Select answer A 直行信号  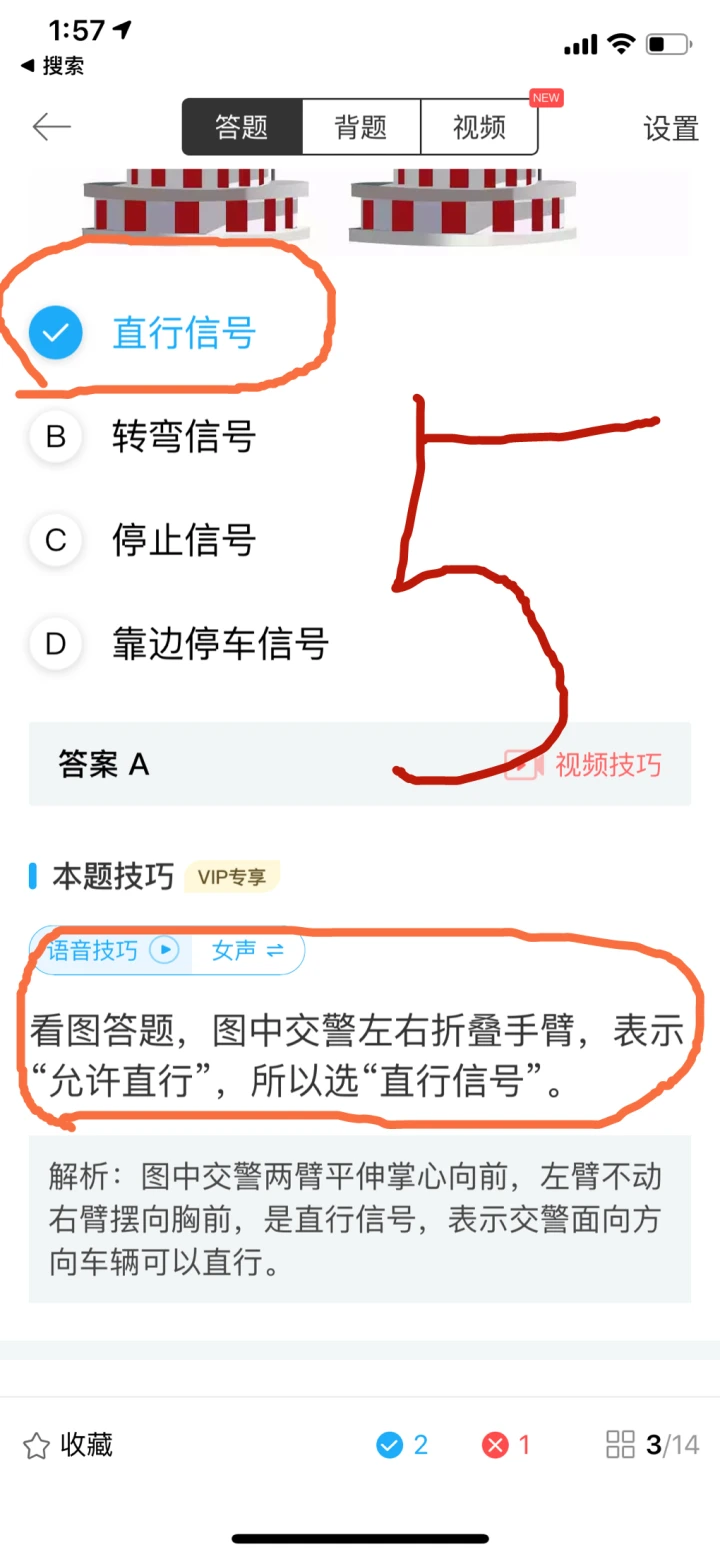[x=184, y=333]
